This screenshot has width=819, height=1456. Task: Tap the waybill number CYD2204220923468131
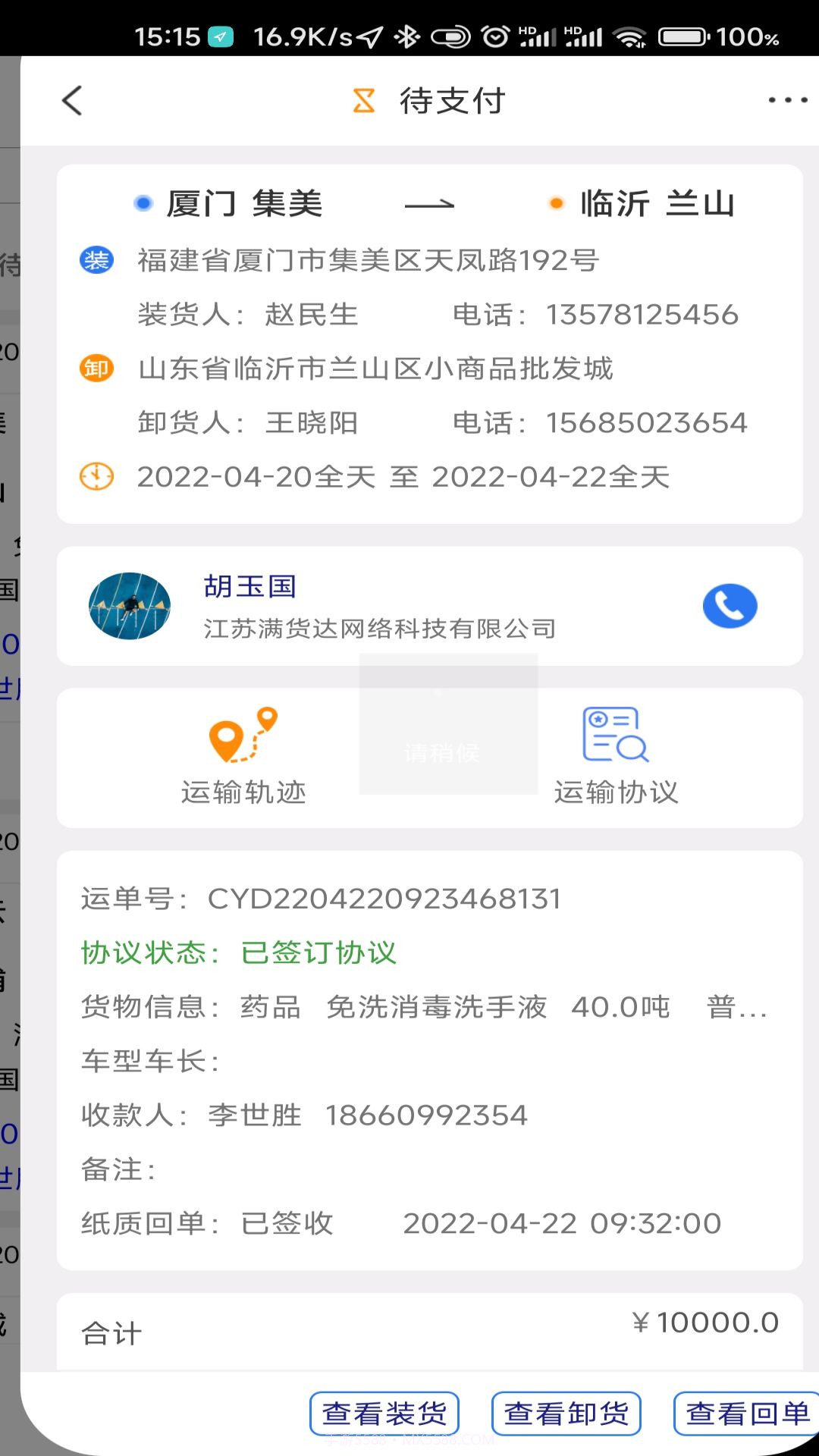coord(385,898)
